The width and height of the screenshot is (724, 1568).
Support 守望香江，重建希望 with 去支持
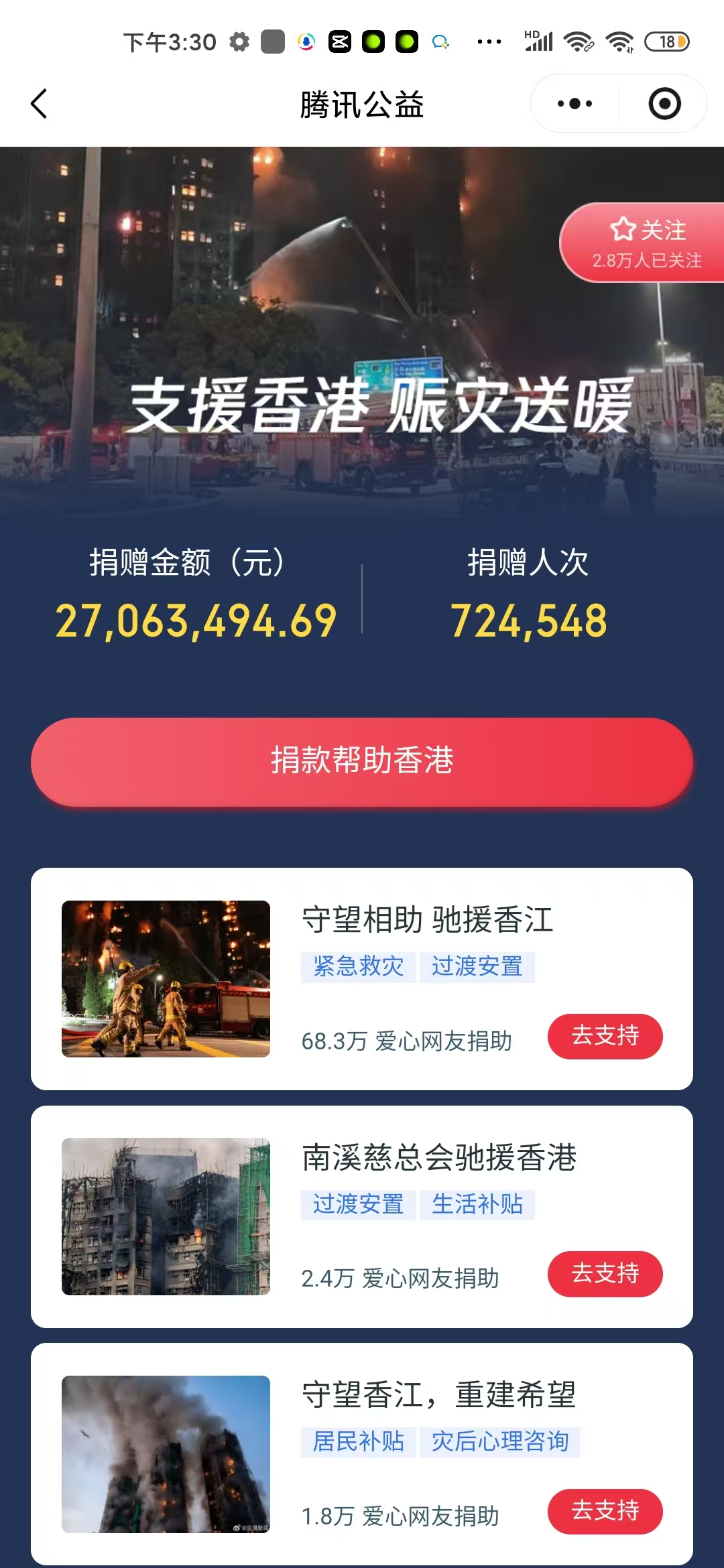click(605, 1511)
